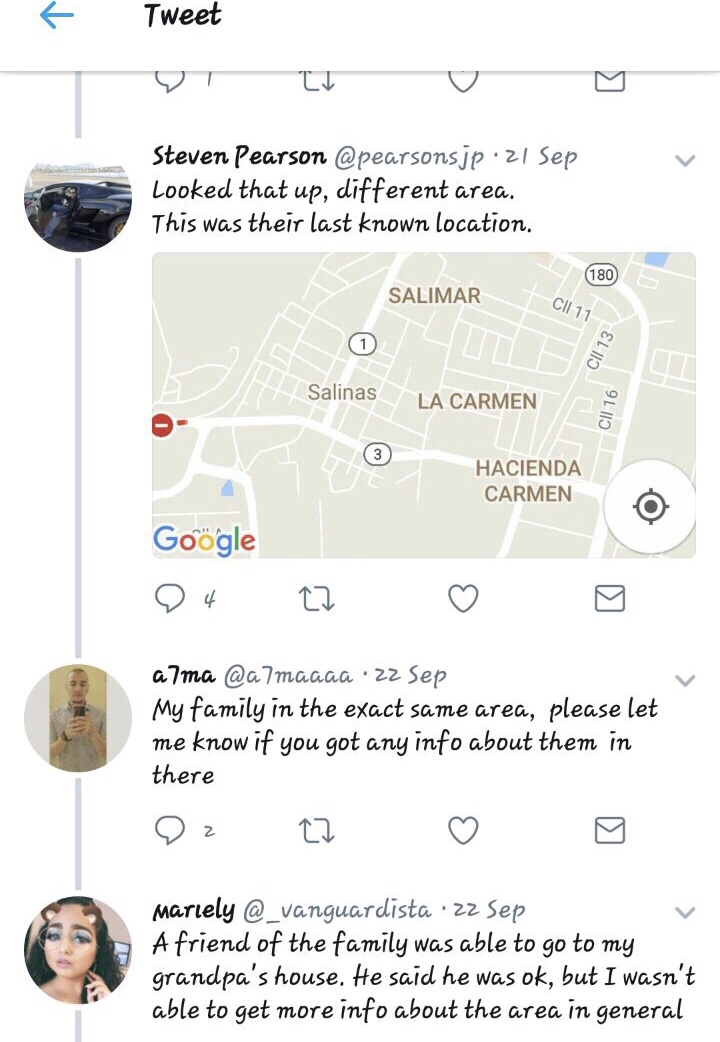Like a7ma's tweet
The image size is (720, 1042).
click(462, 829)
